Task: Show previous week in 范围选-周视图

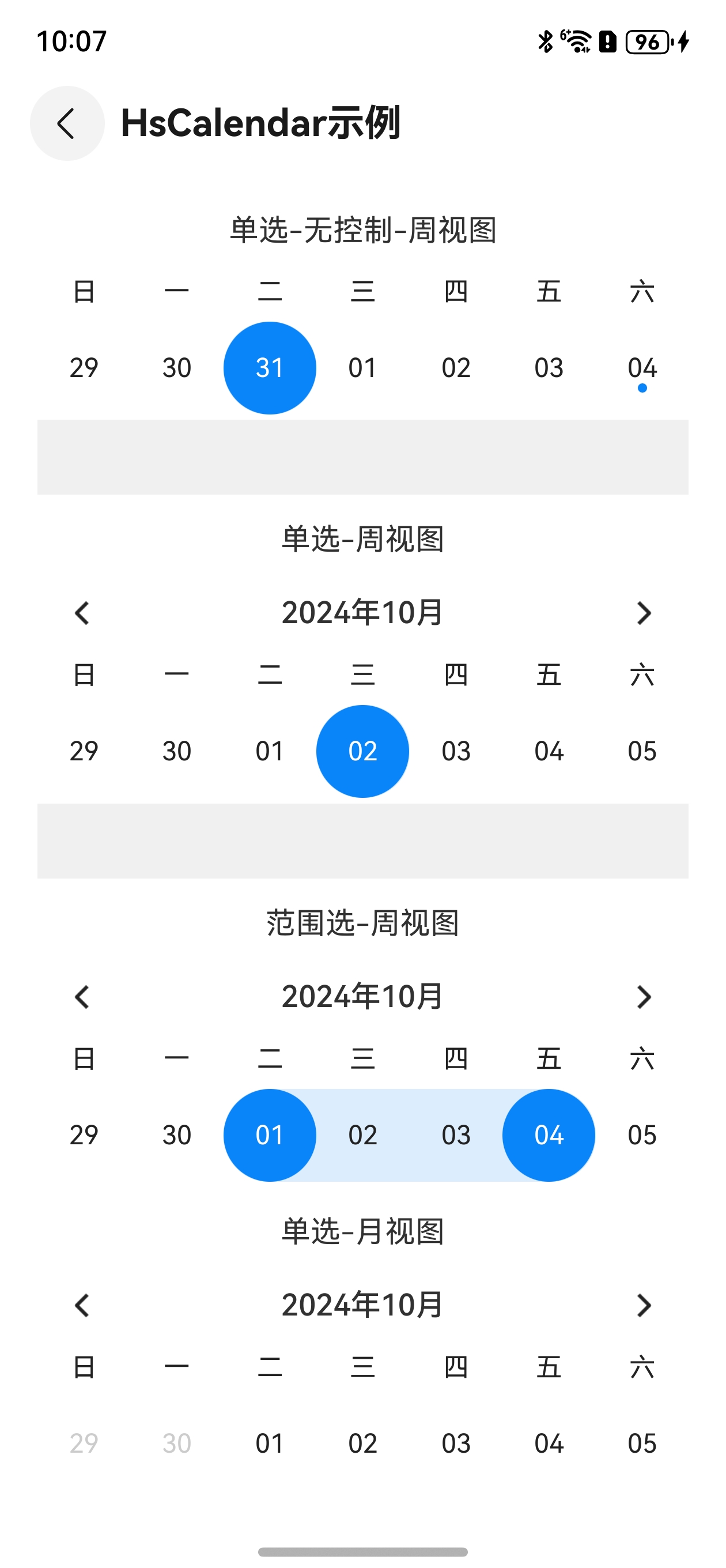Action: (x=82, y=997)
